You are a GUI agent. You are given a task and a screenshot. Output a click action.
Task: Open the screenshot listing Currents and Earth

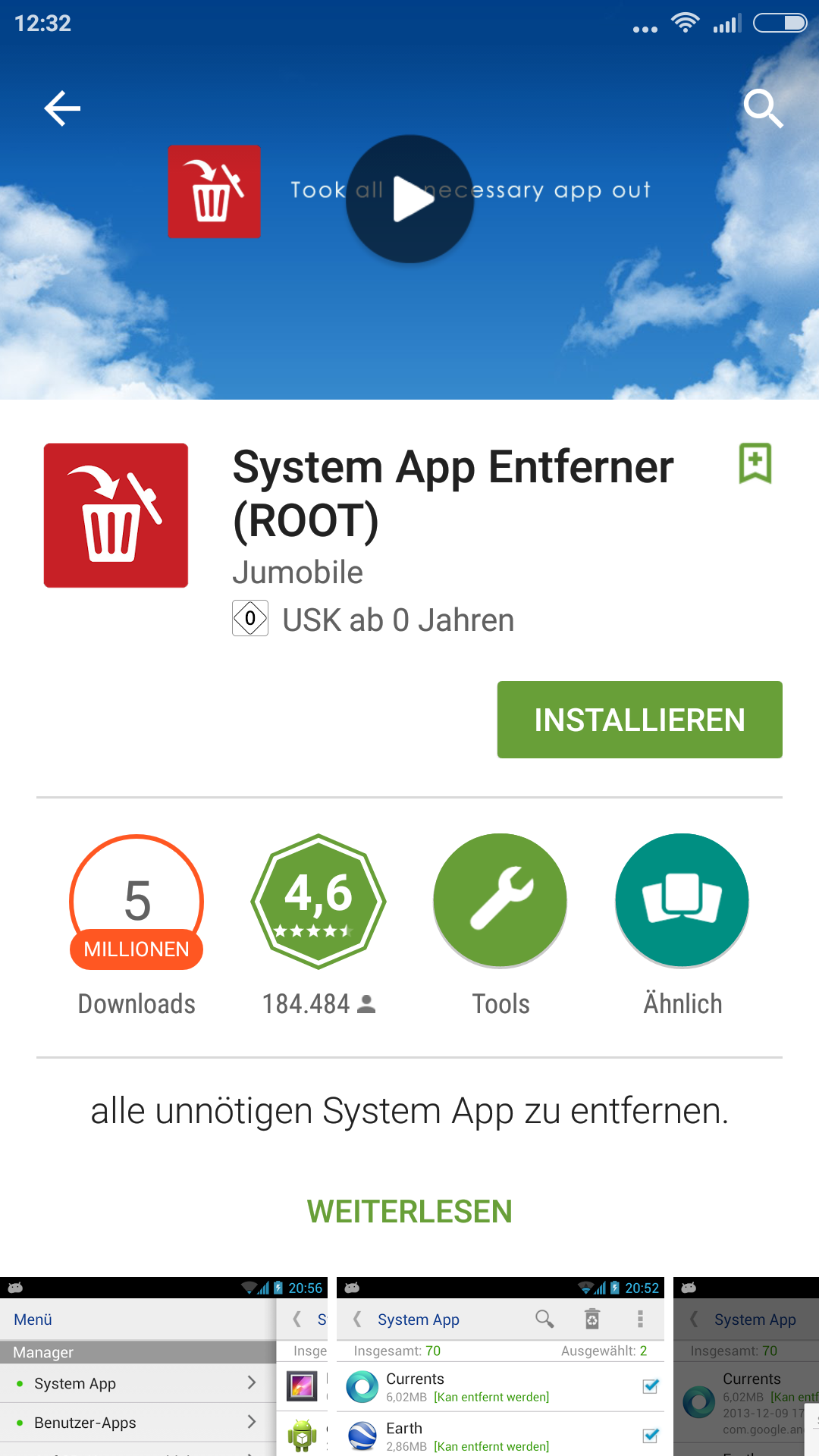pyautogui.click(x=500, y=1367)
